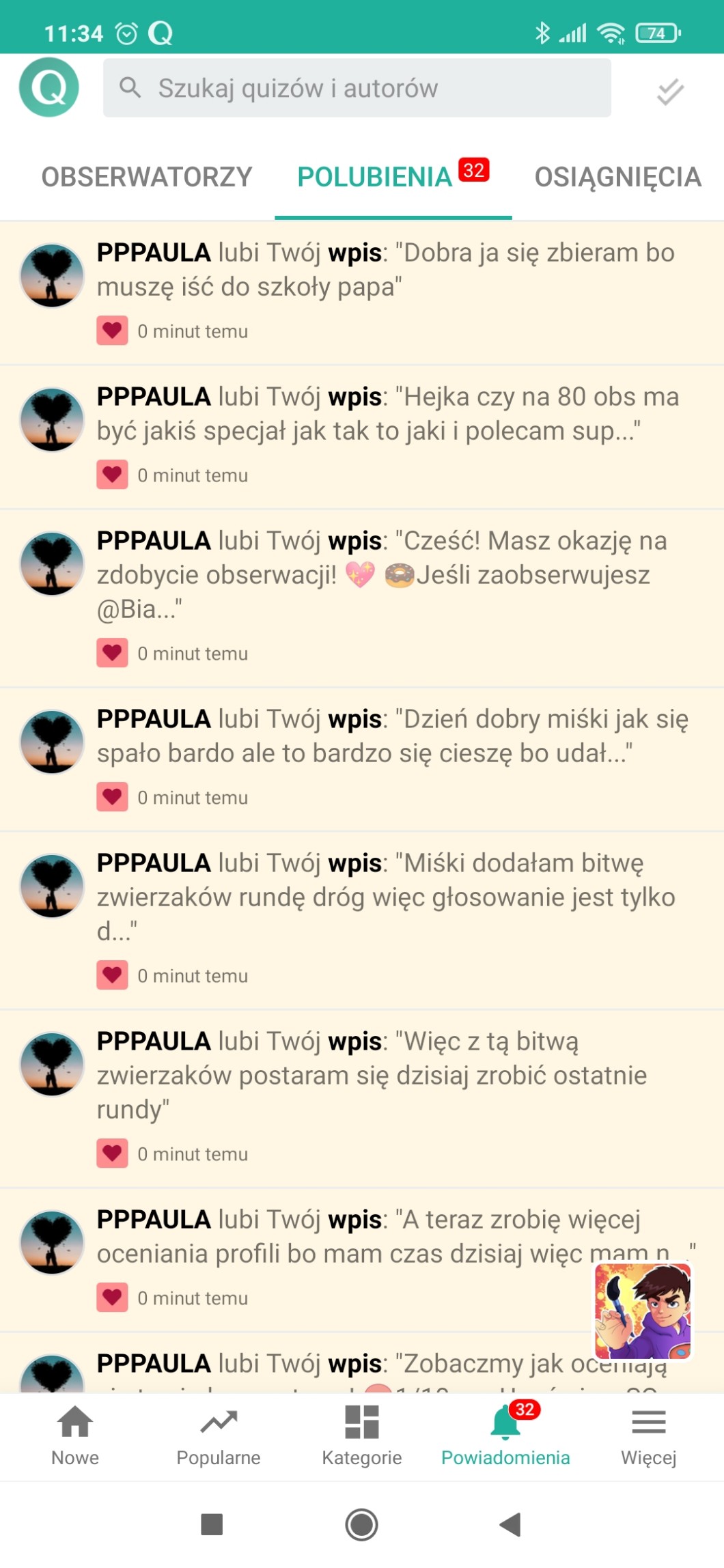The height and width of the screenshot is (1568, 724).
Task: Open the Popularne tab
Action: click(219, 1436)
